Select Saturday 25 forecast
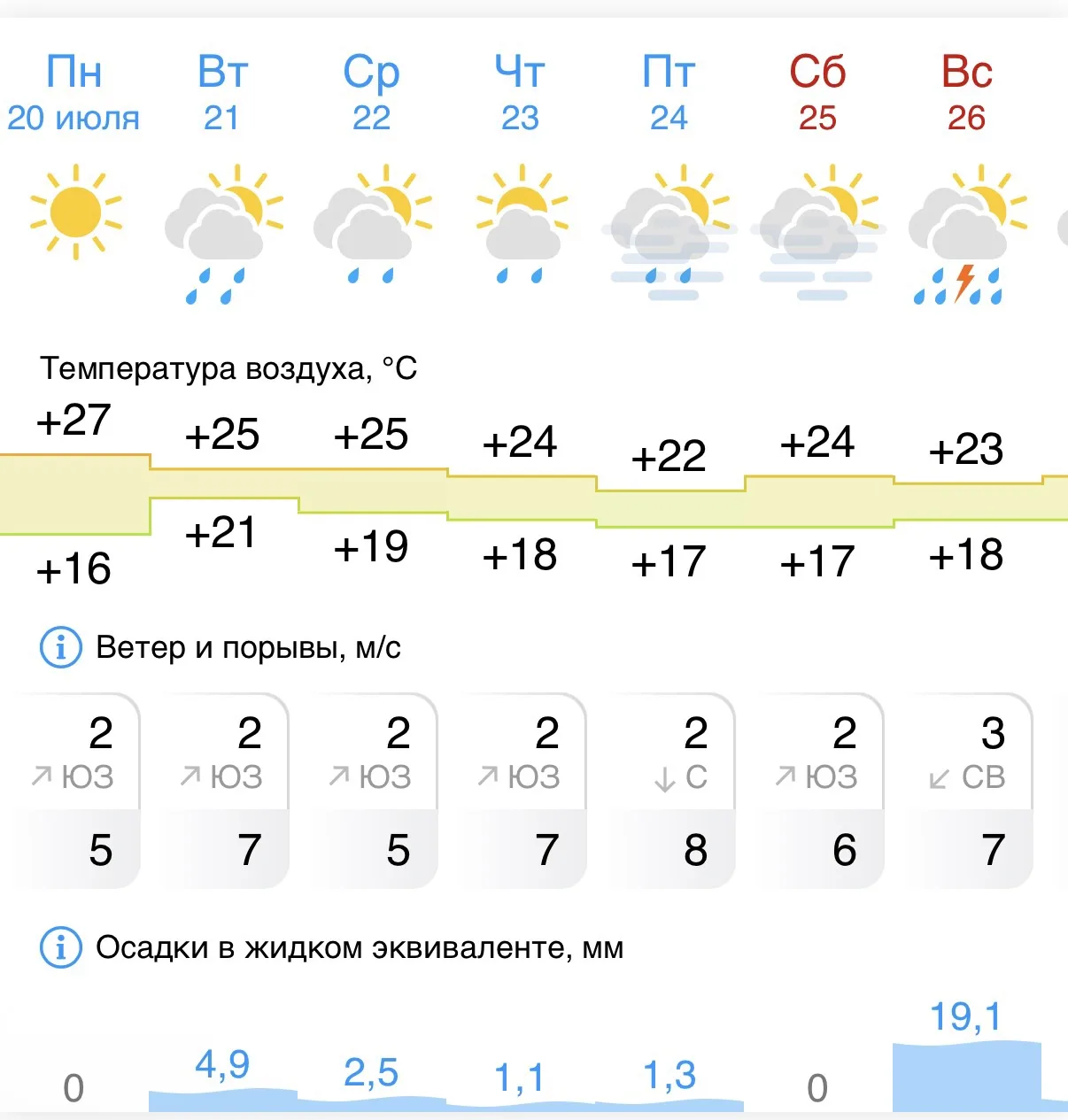Image resolution: width=1068 pixels, height=1120 pixels. pos(817,93)
